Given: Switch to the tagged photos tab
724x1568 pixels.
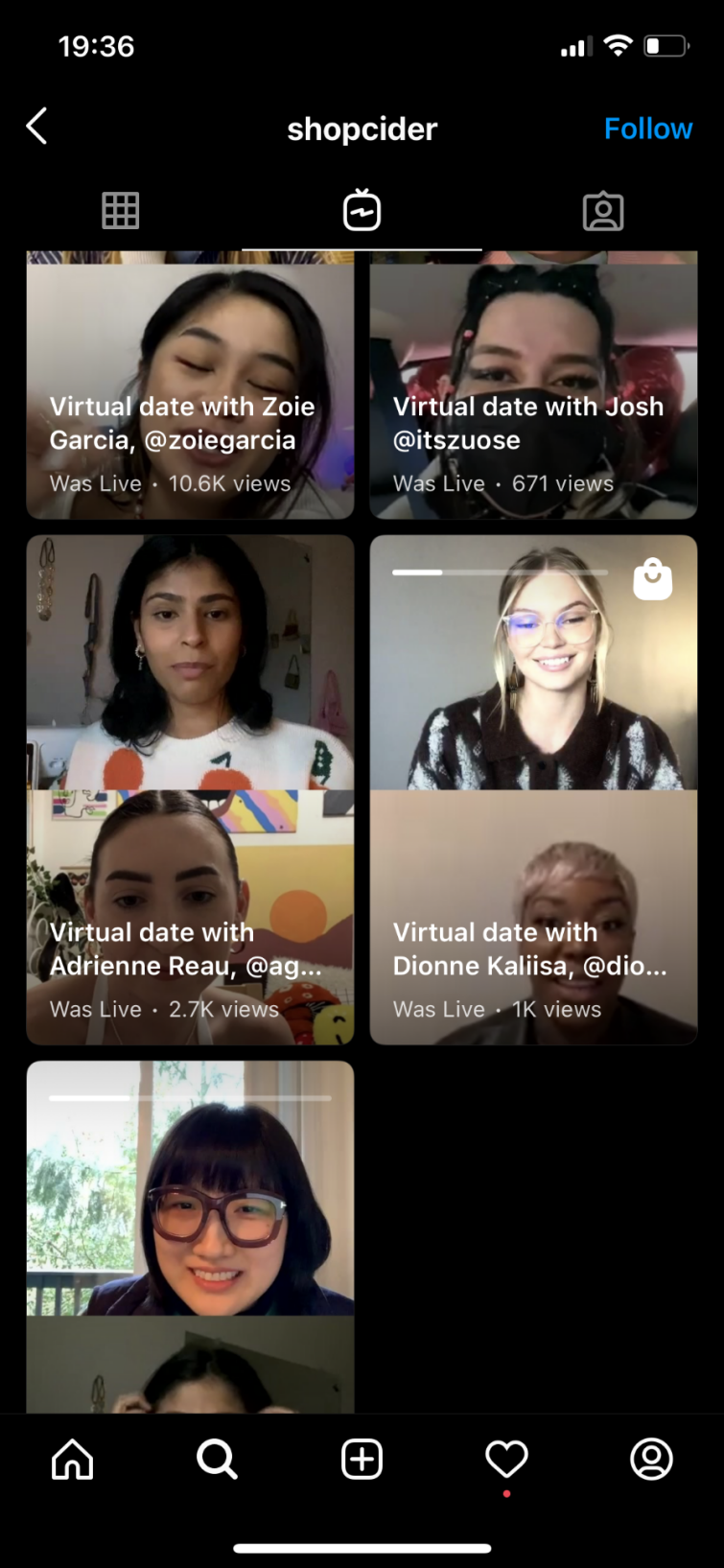Looking at the screenshot, I should pos(603,211).
